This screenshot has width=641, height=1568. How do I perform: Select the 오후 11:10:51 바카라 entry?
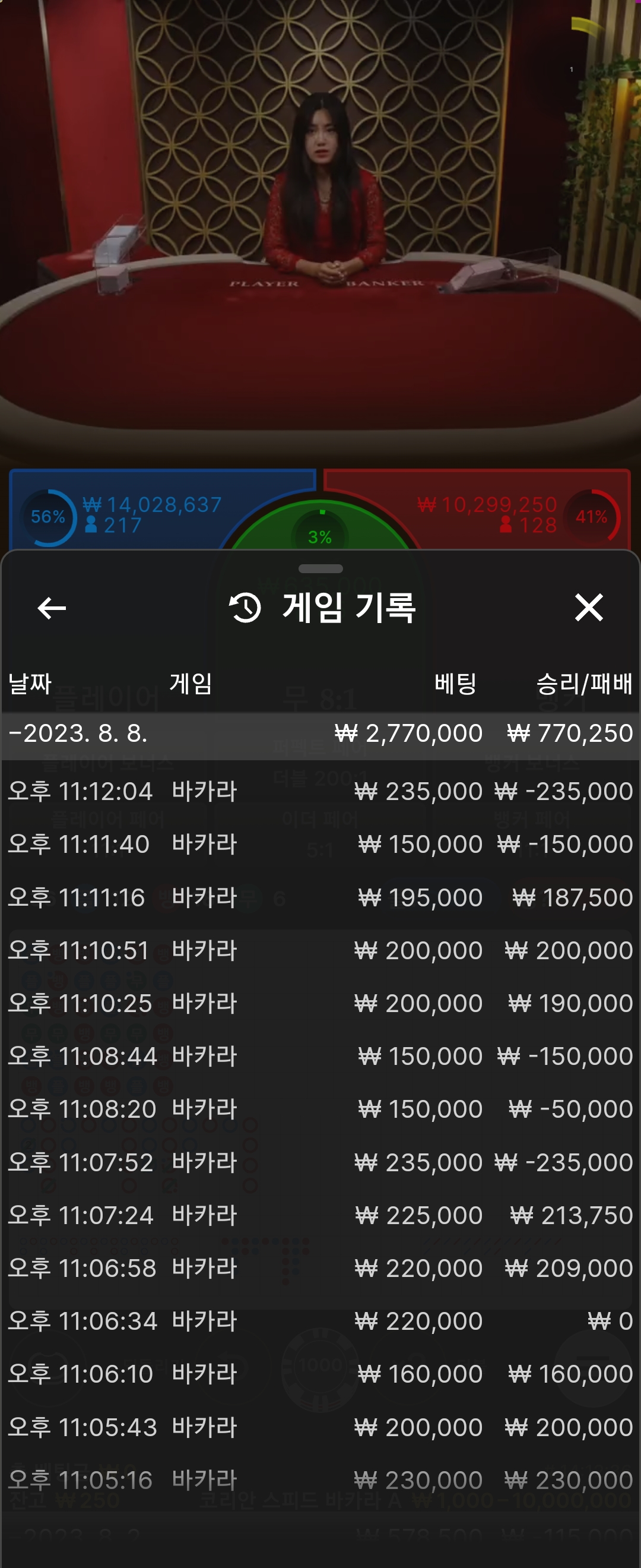coord(320,950)
